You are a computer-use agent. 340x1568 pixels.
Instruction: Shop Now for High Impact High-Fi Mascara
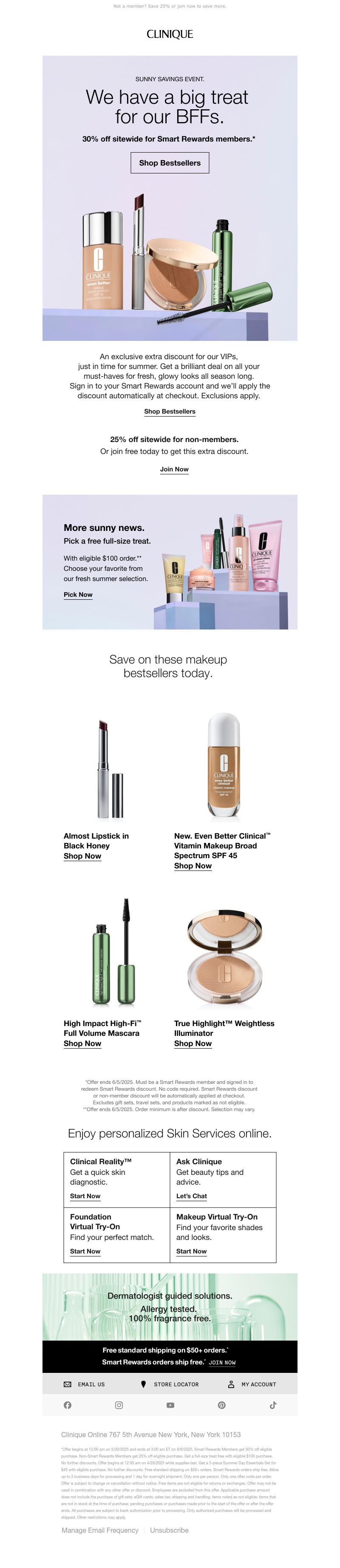click(82, 1043)
